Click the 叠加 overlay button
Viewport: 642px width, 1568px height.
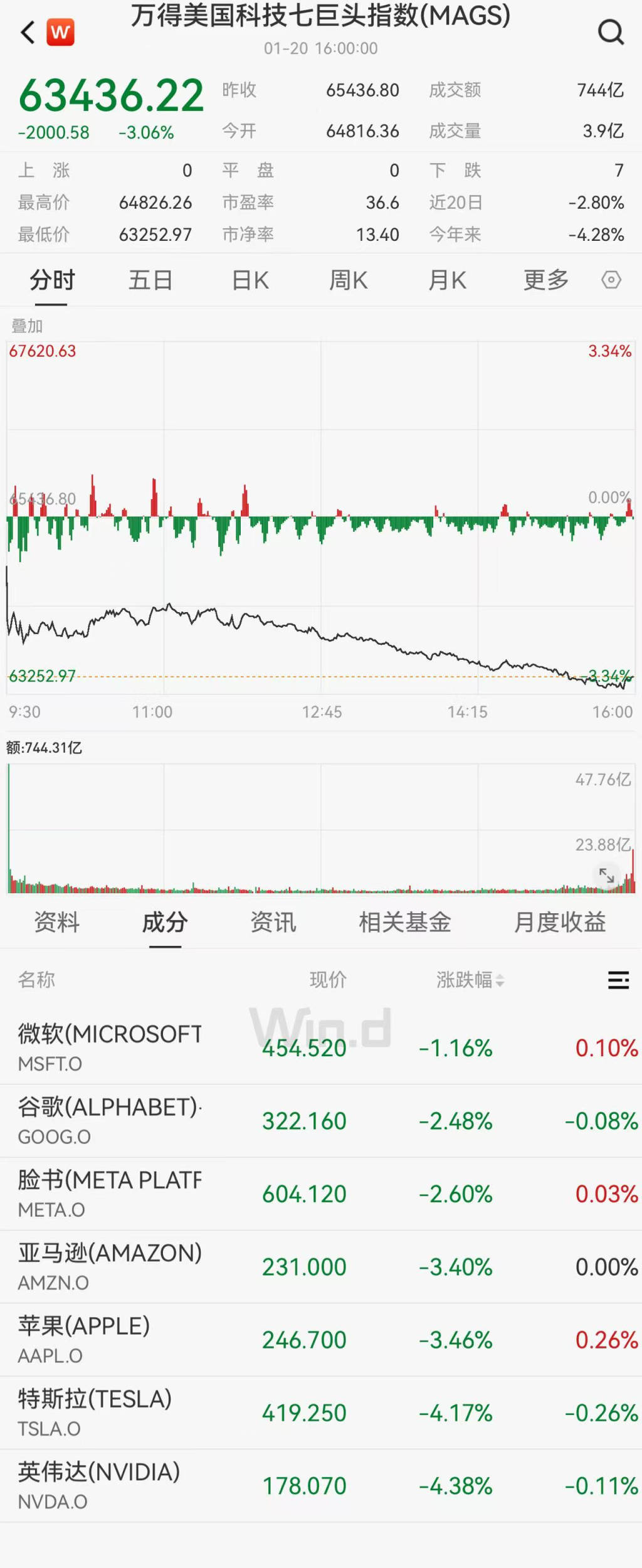(26, 326)
